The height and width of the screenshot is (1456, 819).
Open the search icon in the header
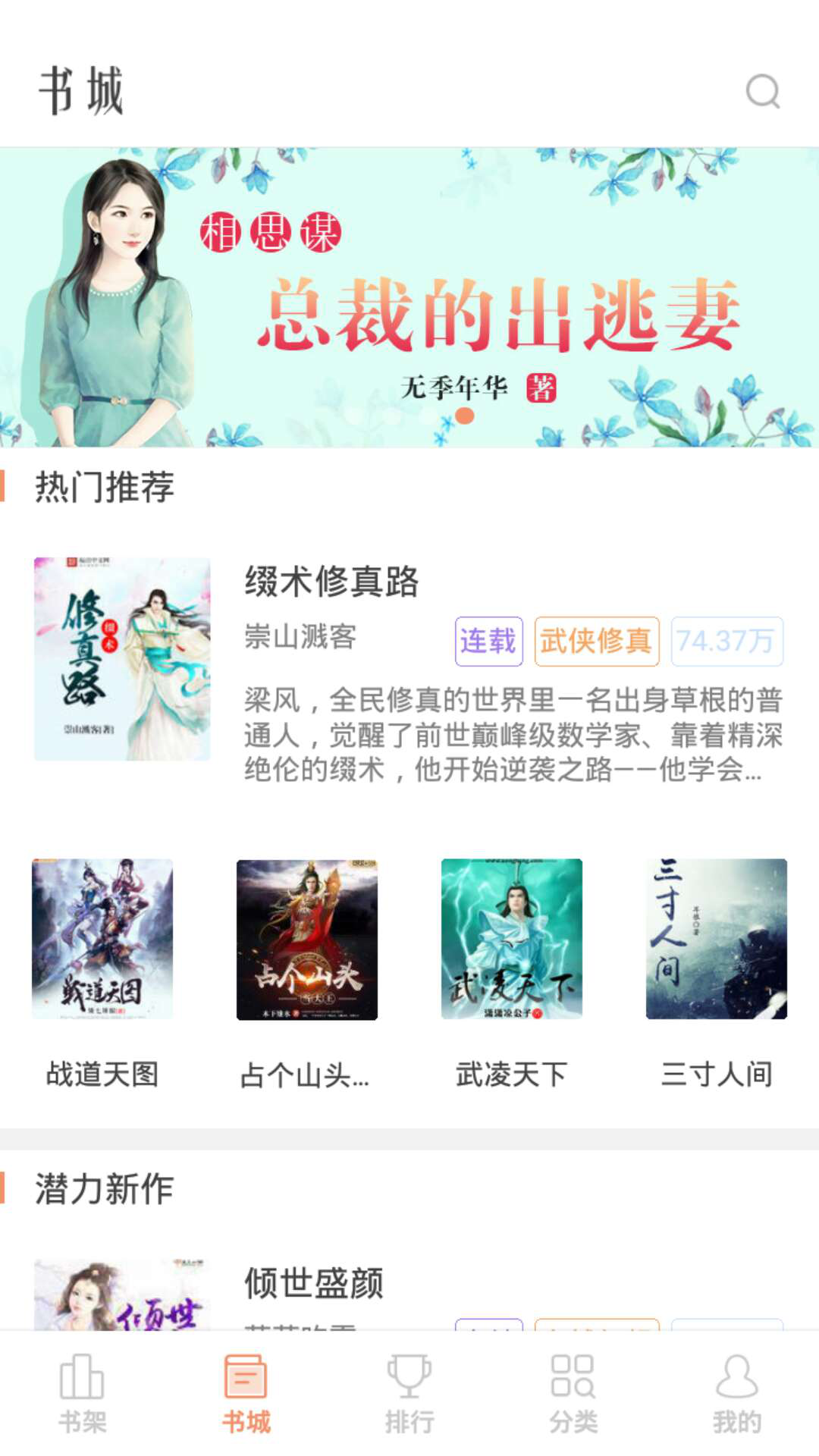coord(762,92)
